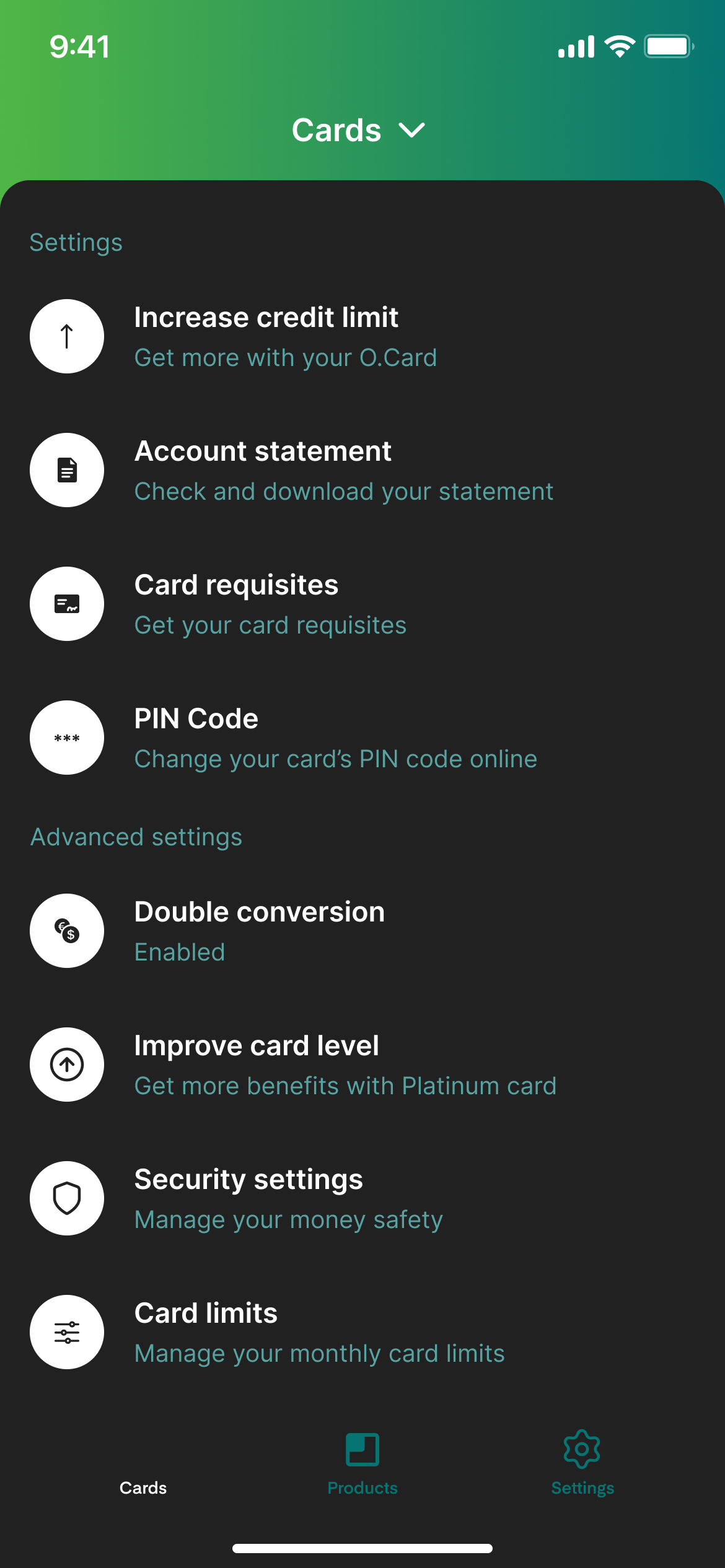Manage Card limits
This screenshot has height=1568, width=725.
click(x=362, y=1332)
